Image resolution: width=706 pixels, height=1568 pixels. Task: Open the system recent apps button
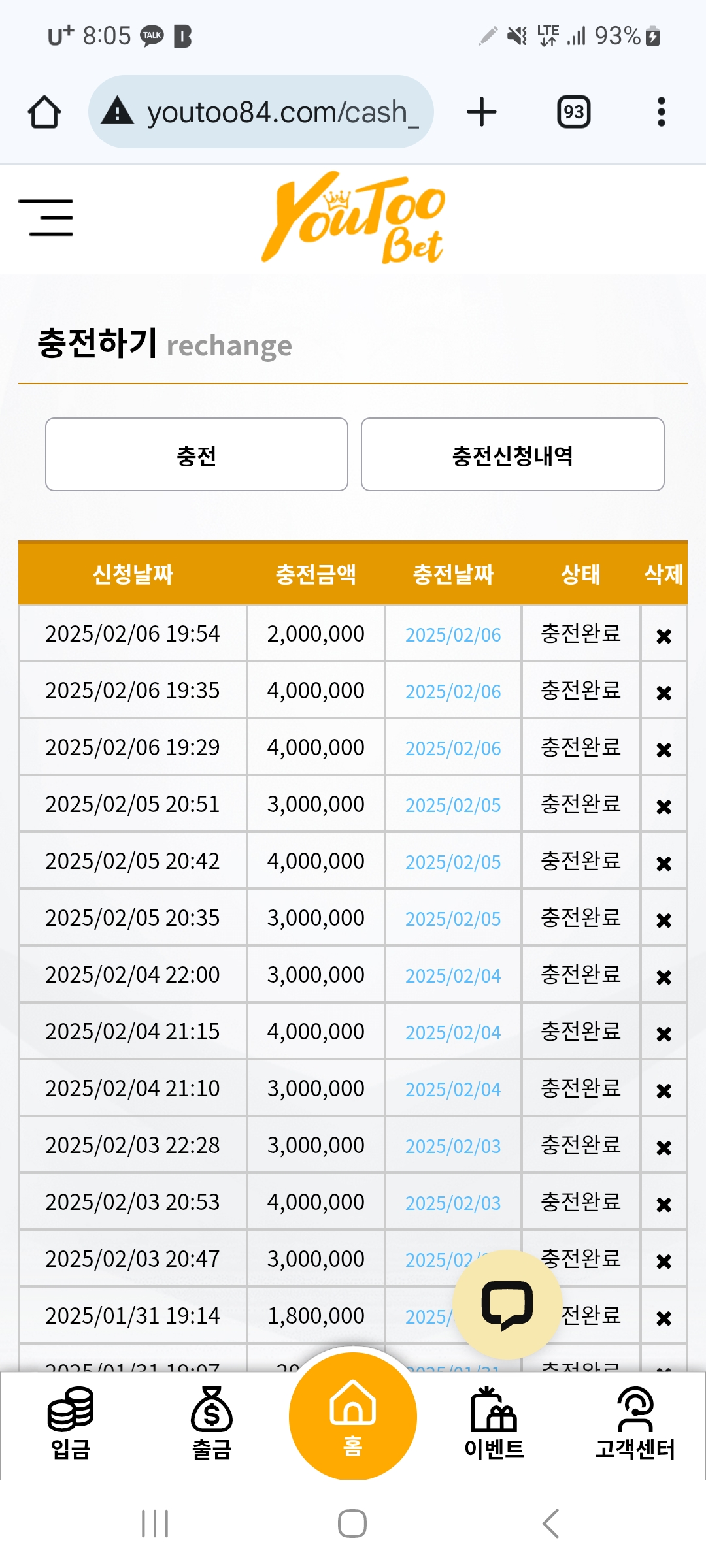[x=155, y=1524]
